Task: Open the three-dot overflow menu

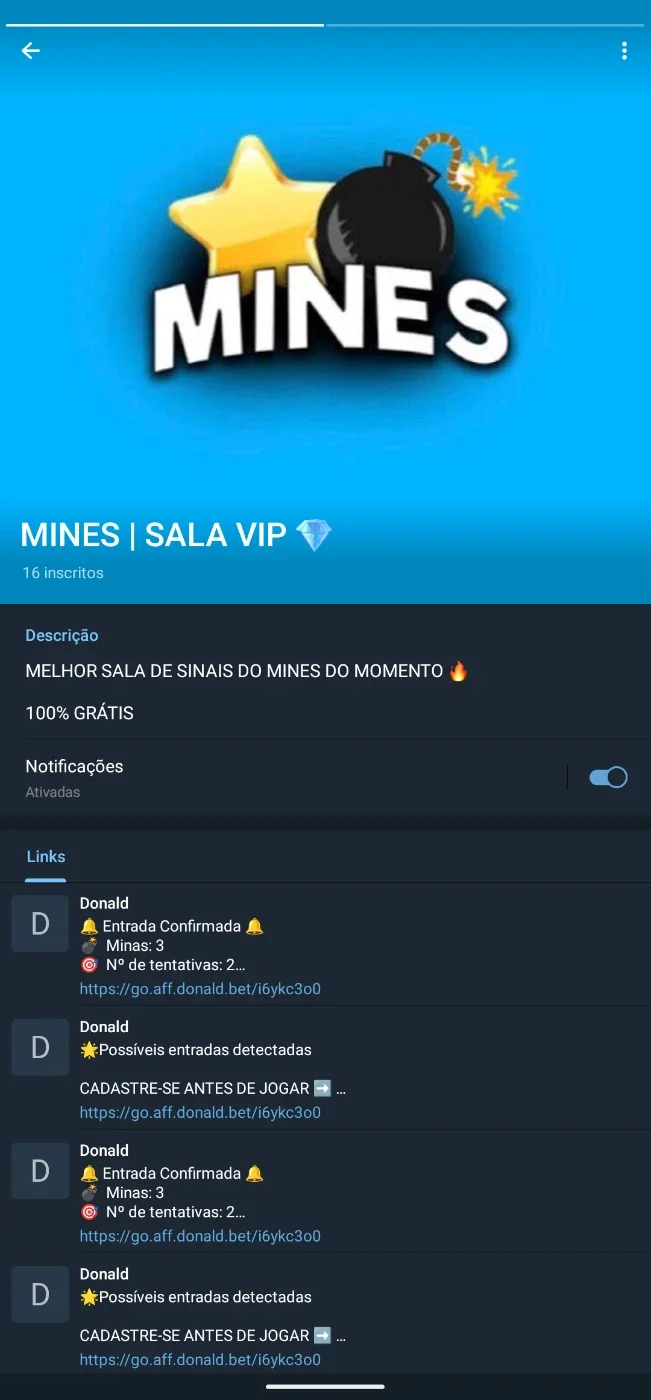Action: pyautogui.click(x=624, y=50)
